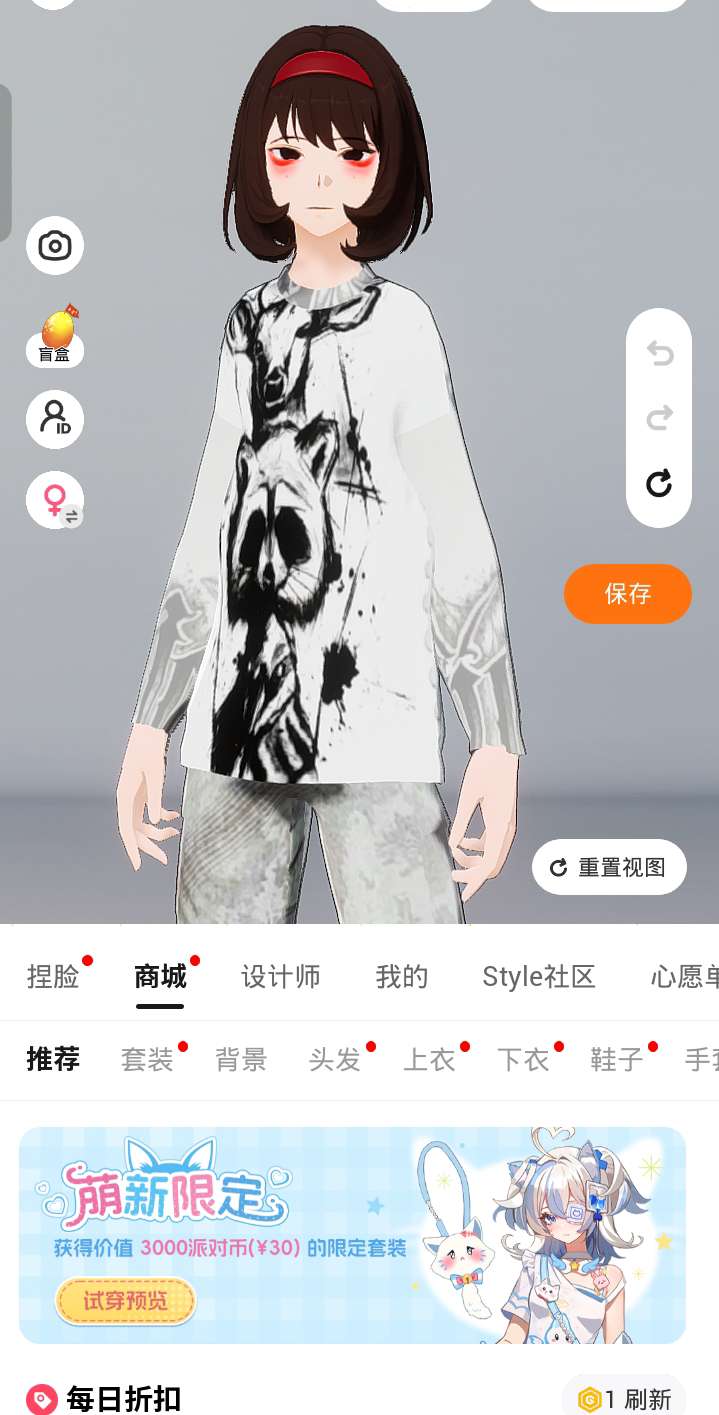This screenshot has width=719, height=1415.
Task: Open the 盲盒 blind box
Action: pyautogui.click(x=54, y=337)
